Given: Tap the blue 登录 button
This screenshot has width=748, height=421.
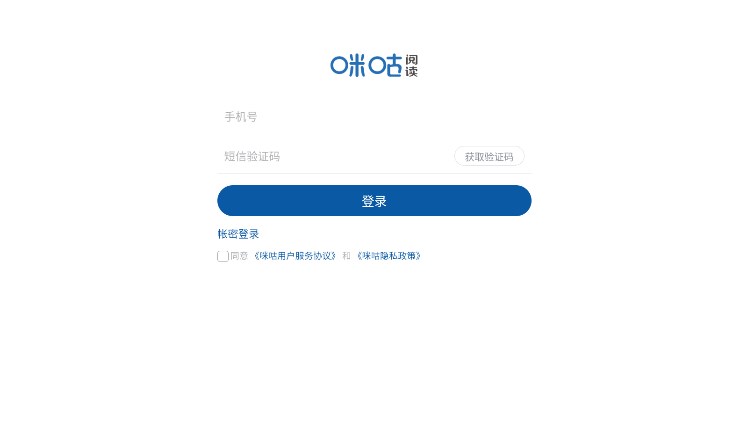Looking at the screenshot, I should 374,201.
